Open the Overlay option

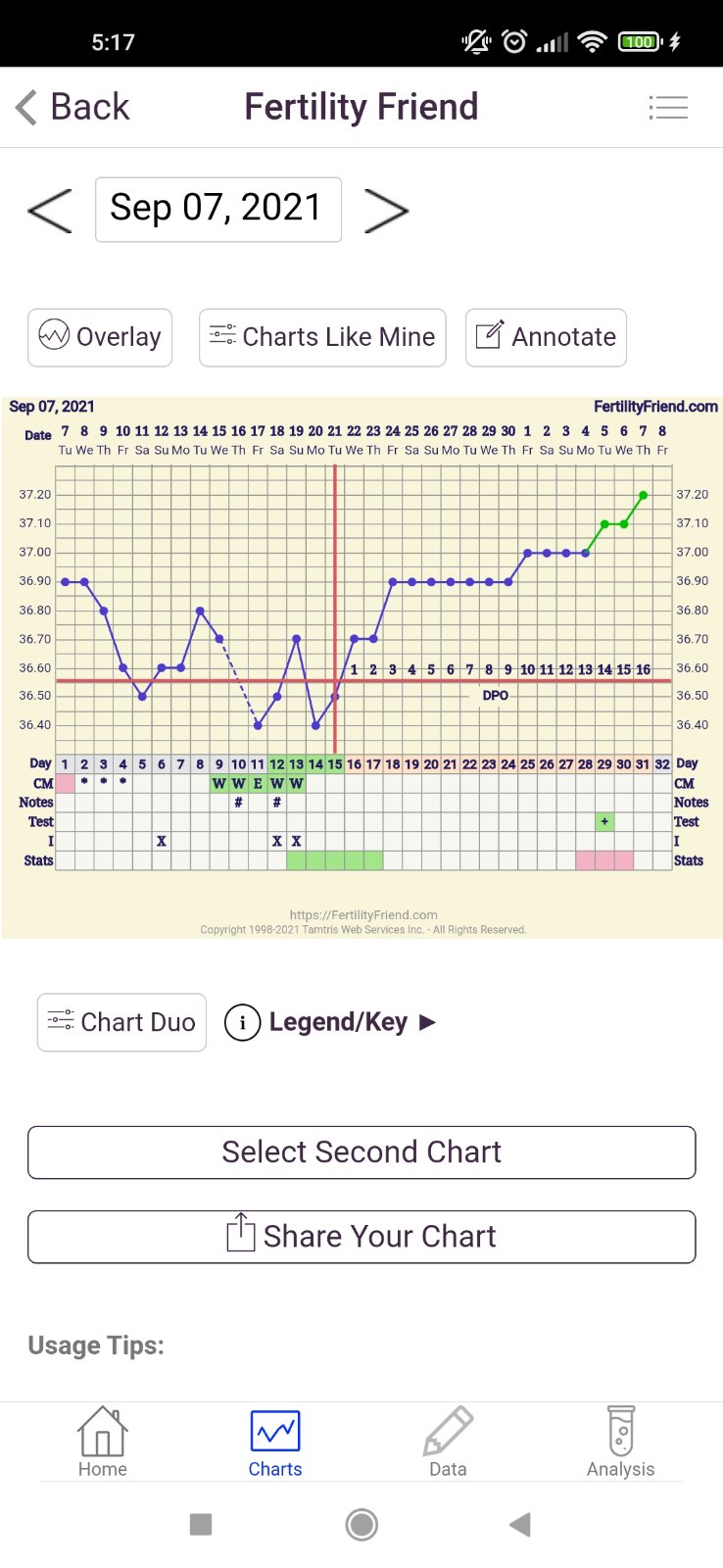(x=100, y=337)
